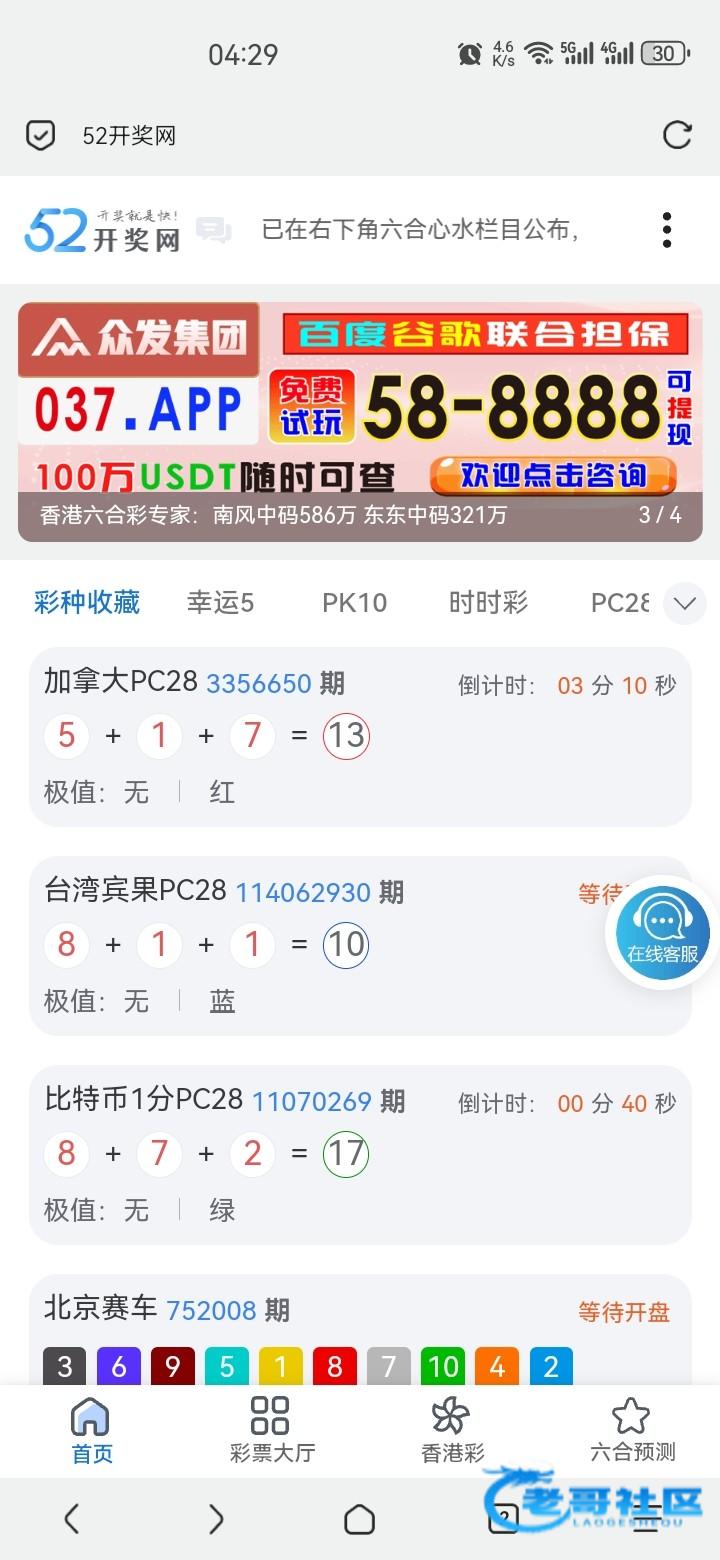Screen dimensions: 720x1560
Task: Select the 彩种收藏 tab
Action: tap(87, 602)
